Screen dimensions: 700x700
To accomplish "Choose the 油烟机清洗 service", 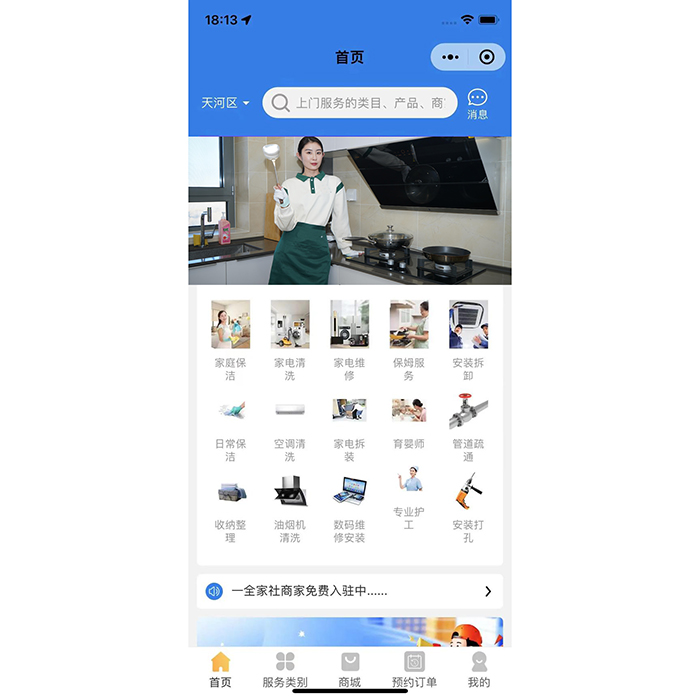I will (290, 508).
